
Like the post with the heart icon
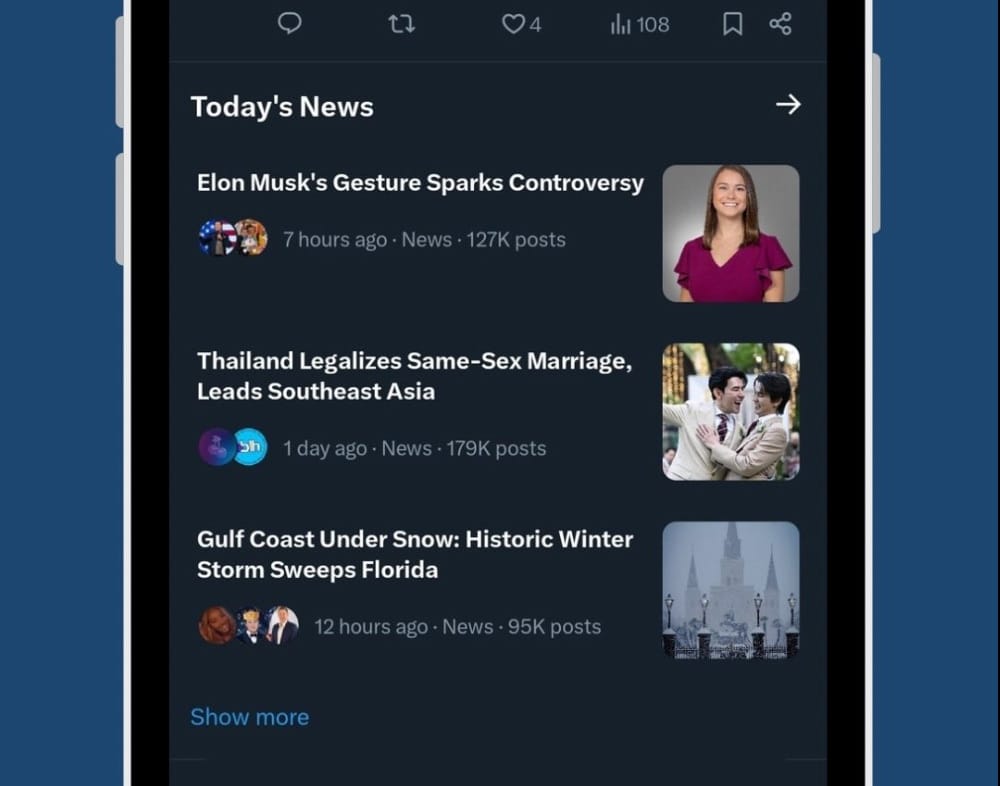click(514, 24)
